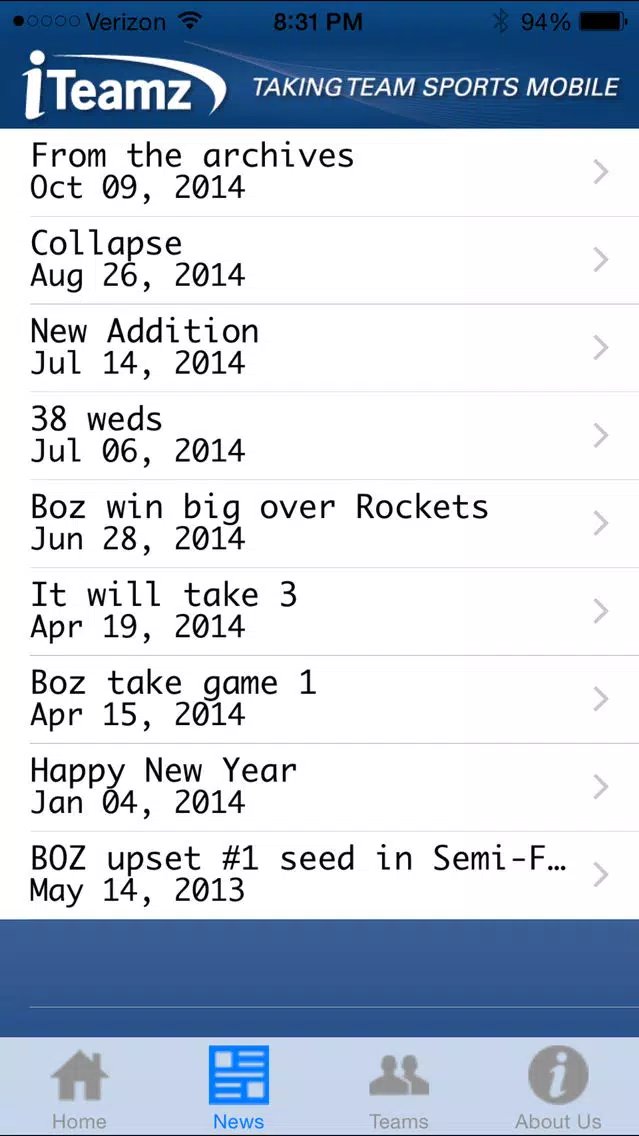Open the It will take 3 article
This screenshot has height=1136, width=639.
pyautogui.click(x=320, y=611)
